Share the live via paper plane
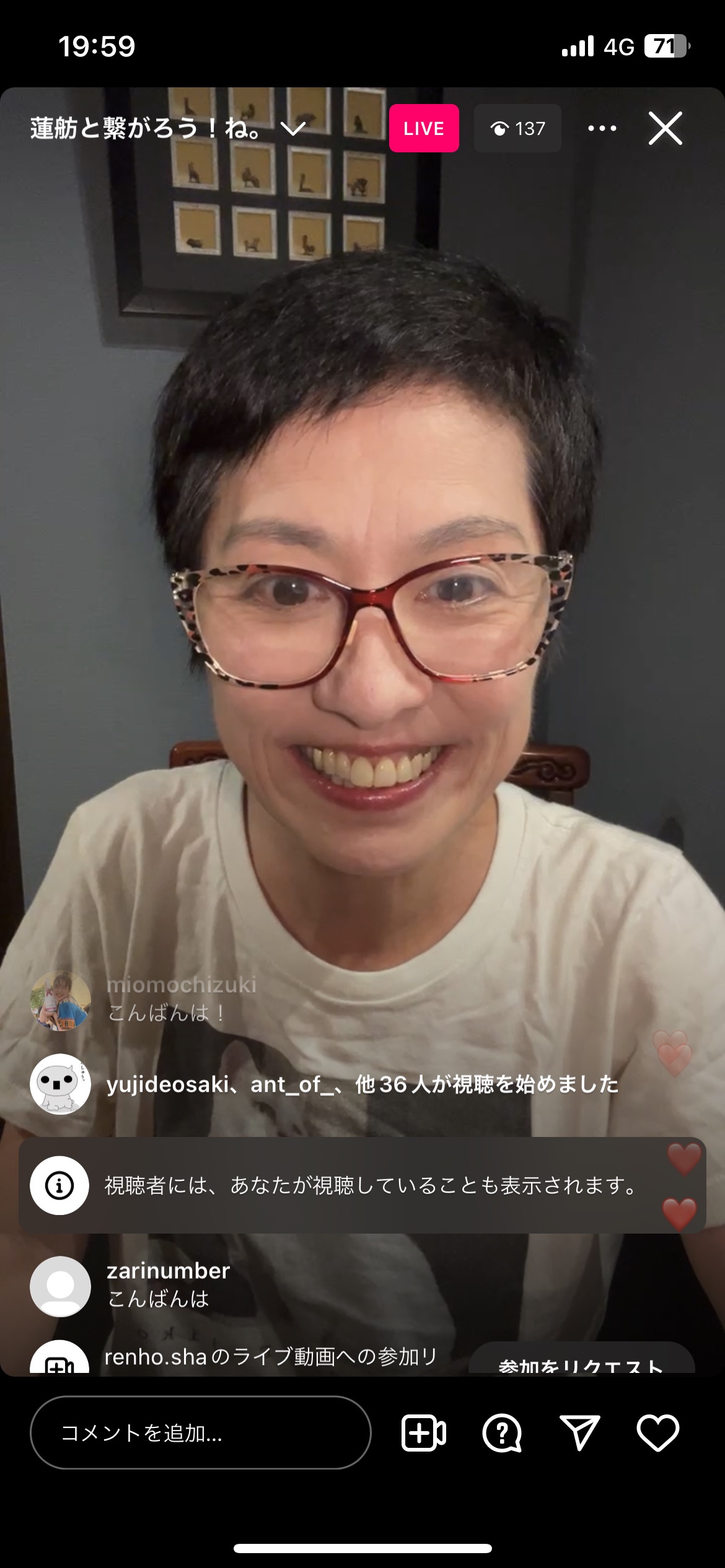Screen dimensions: 725x1568 pos(579,1432)
